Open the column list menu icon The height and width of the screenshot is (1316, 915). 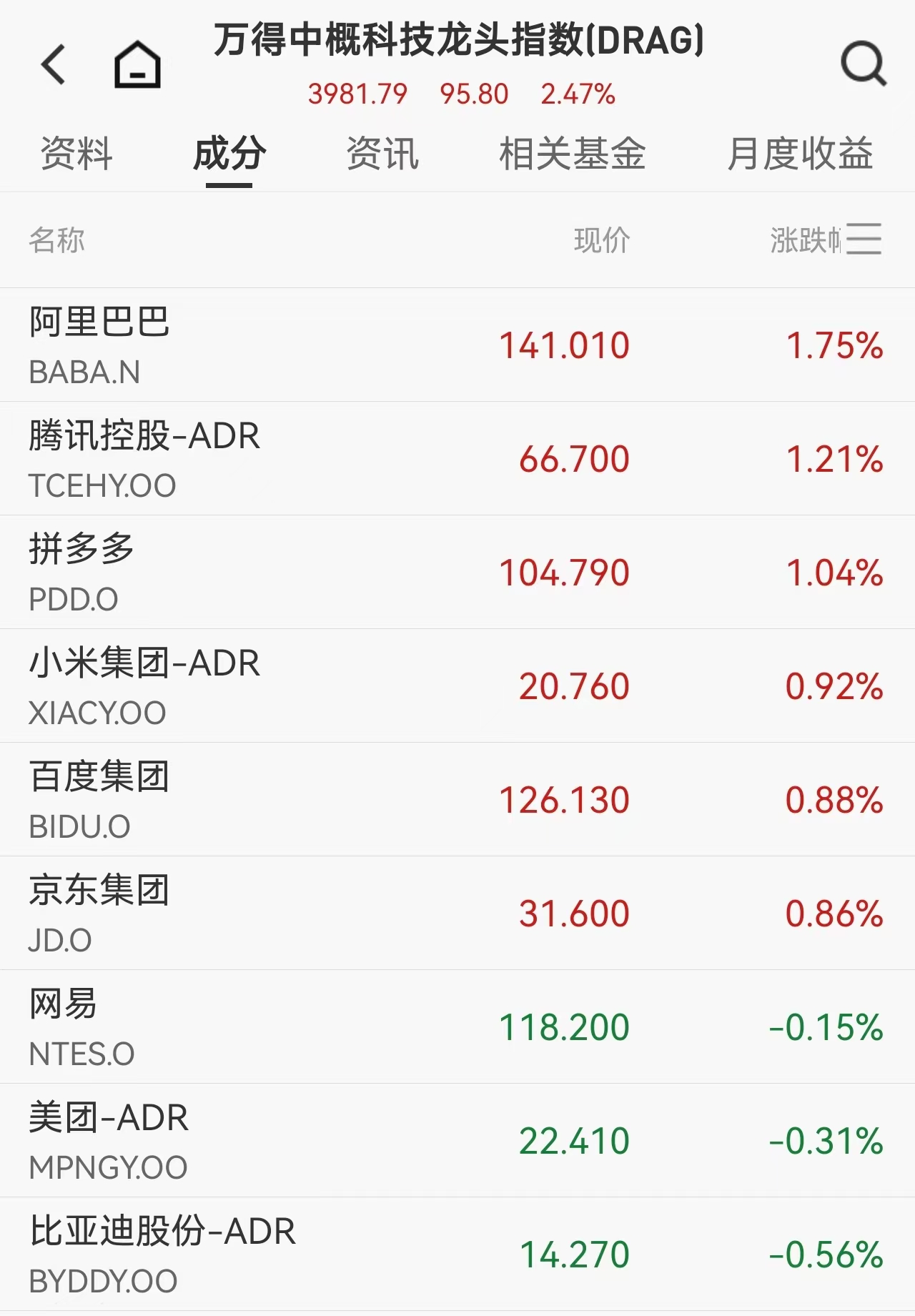pyautogui.click(x=864, y=239)
